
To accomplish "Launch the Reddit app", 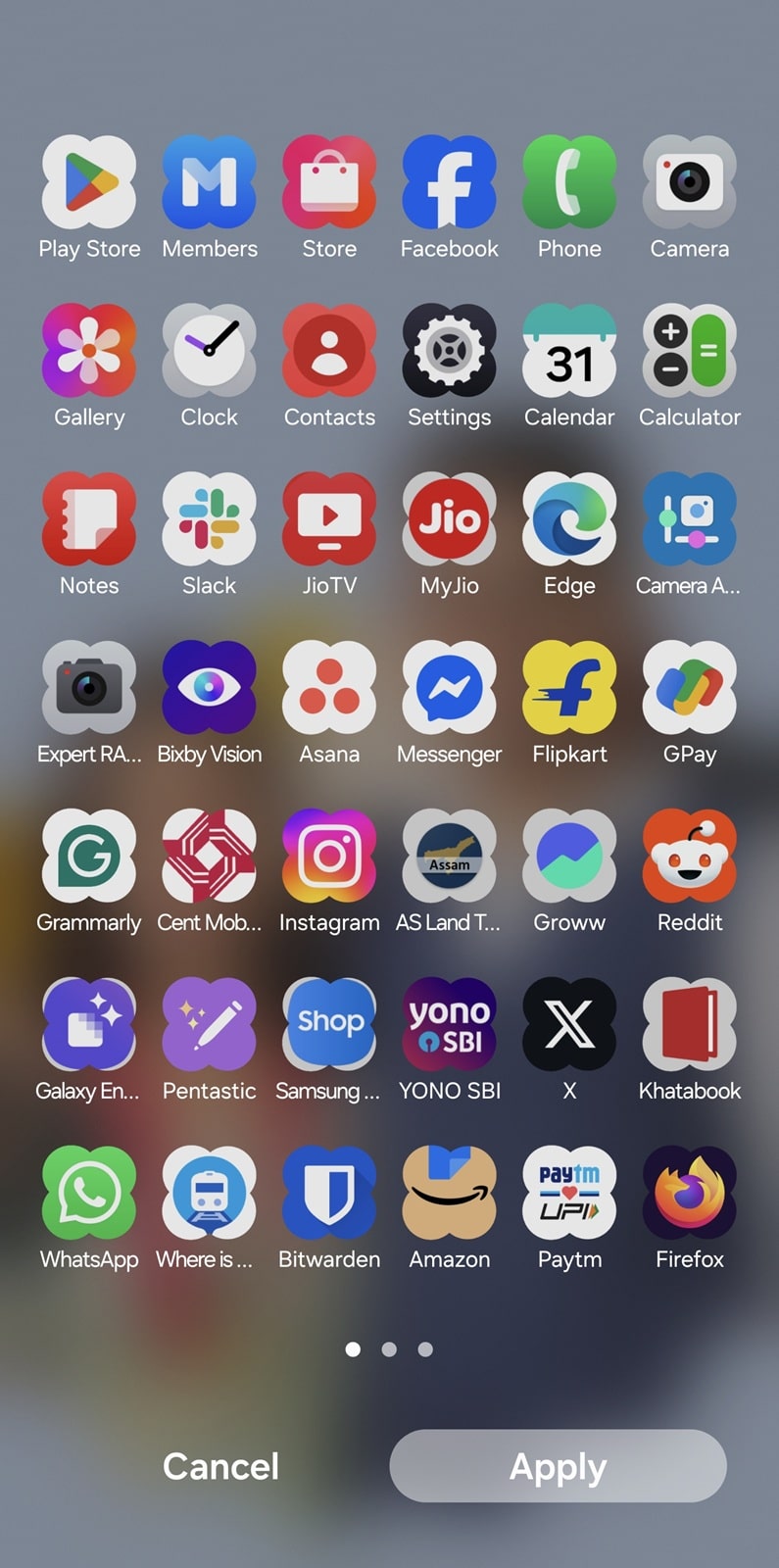I will click(x=690, y=857).
